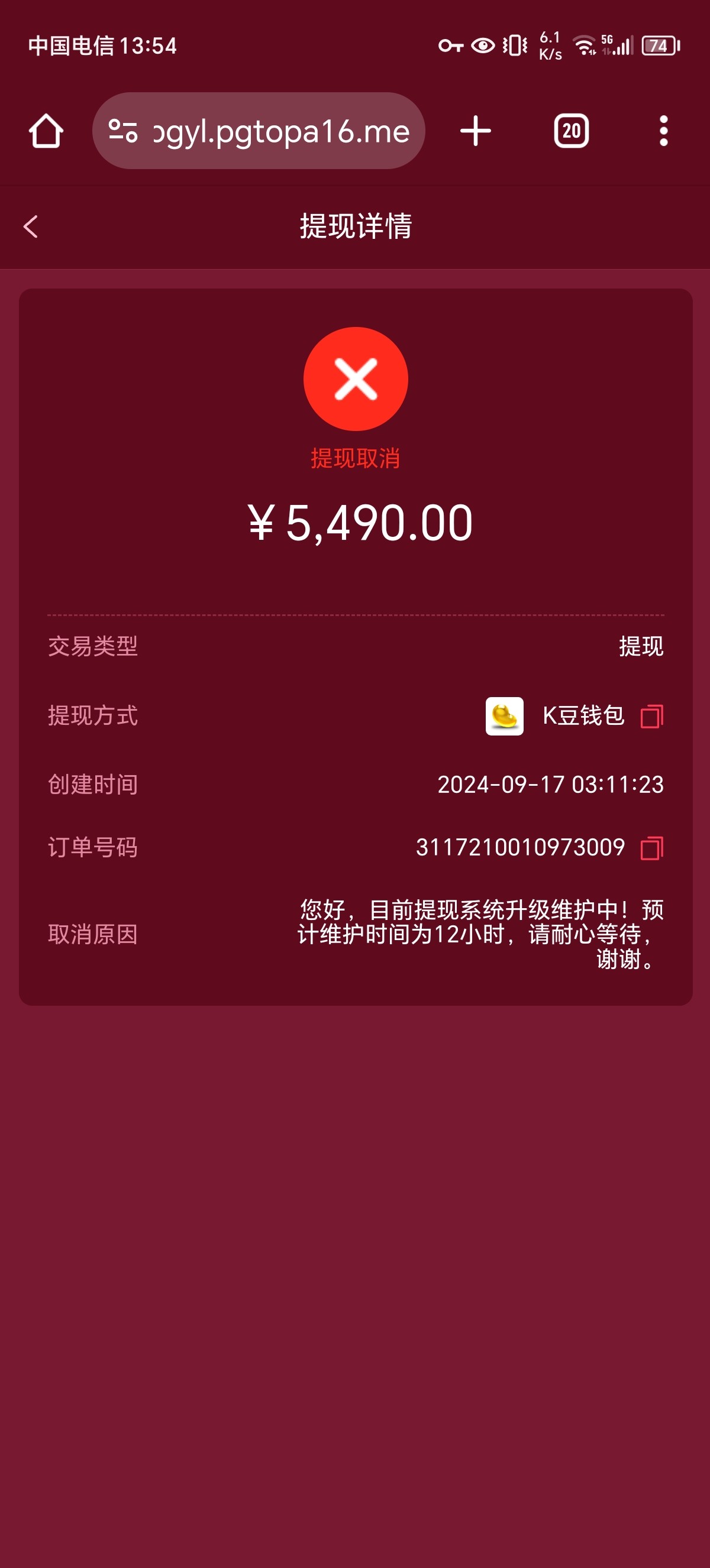
Task: Go back from the 提现详情 page
Action: [x=30, y=226]
